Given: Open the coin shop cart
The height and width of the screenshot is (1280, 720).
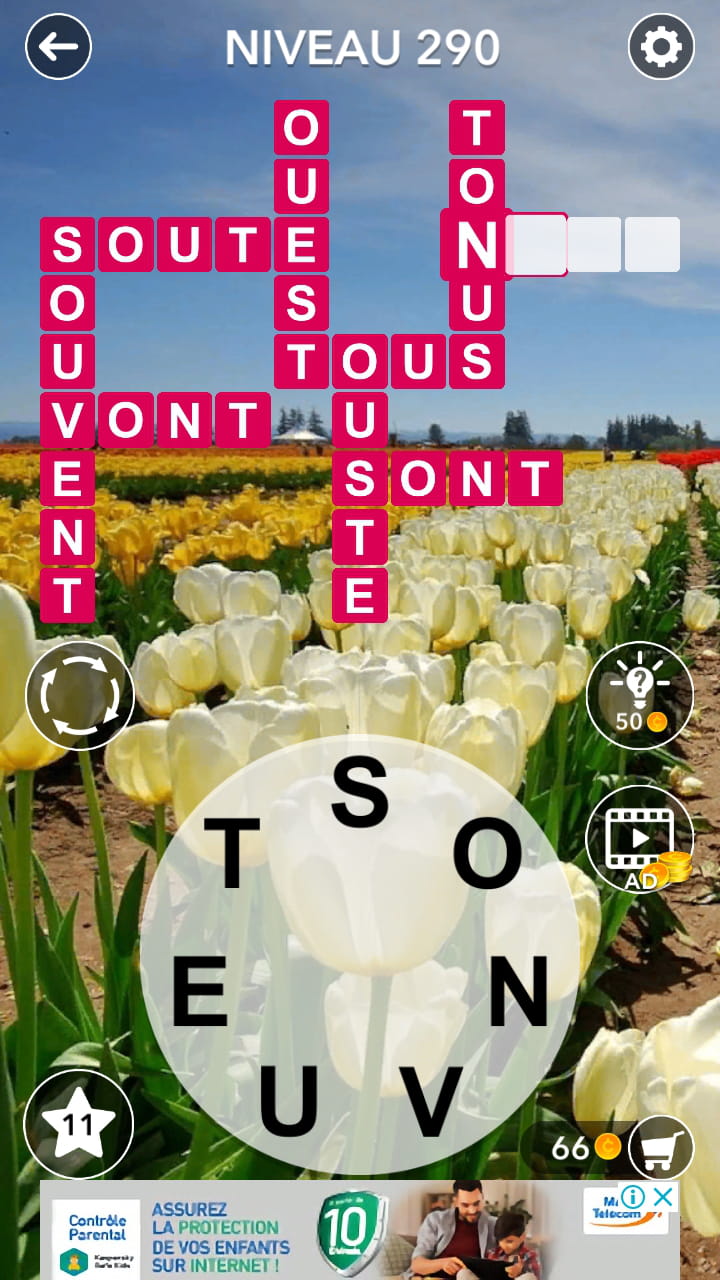Looking at the screenshot, I should (x=662, y=1146).
